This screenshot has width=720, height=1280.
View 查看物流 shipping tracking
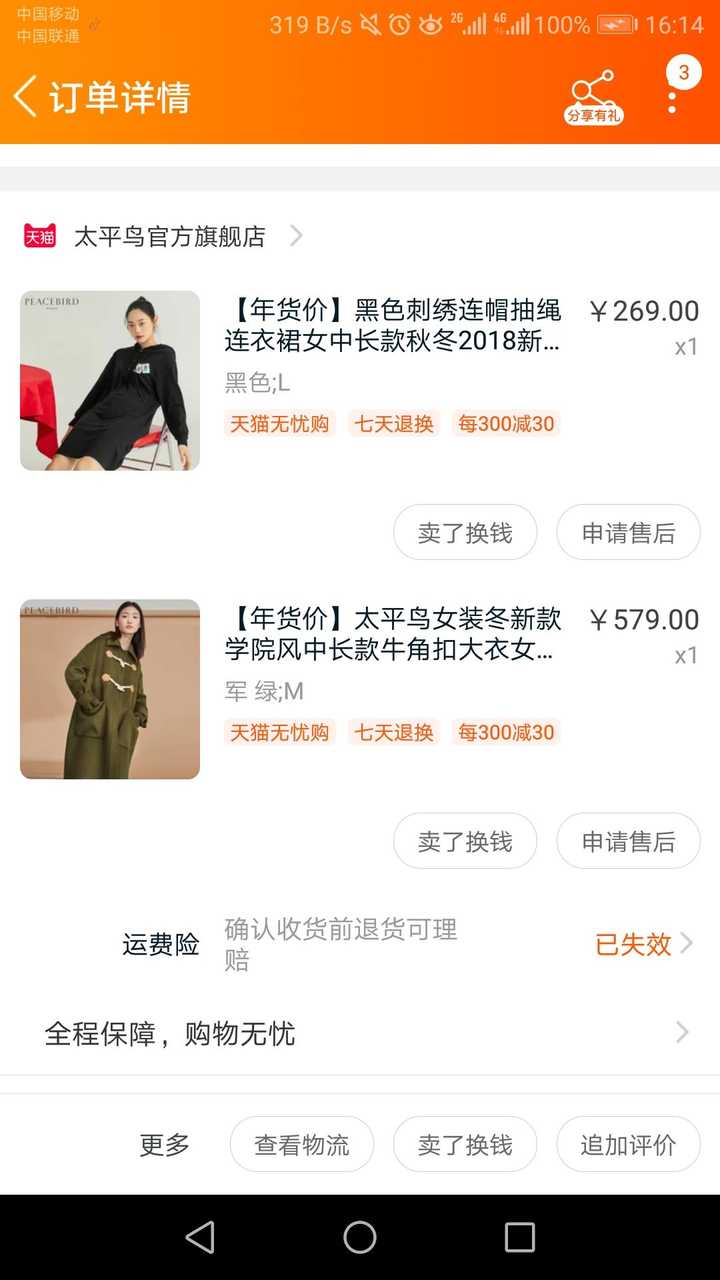pyautogui.click(x=302, y=1144)
